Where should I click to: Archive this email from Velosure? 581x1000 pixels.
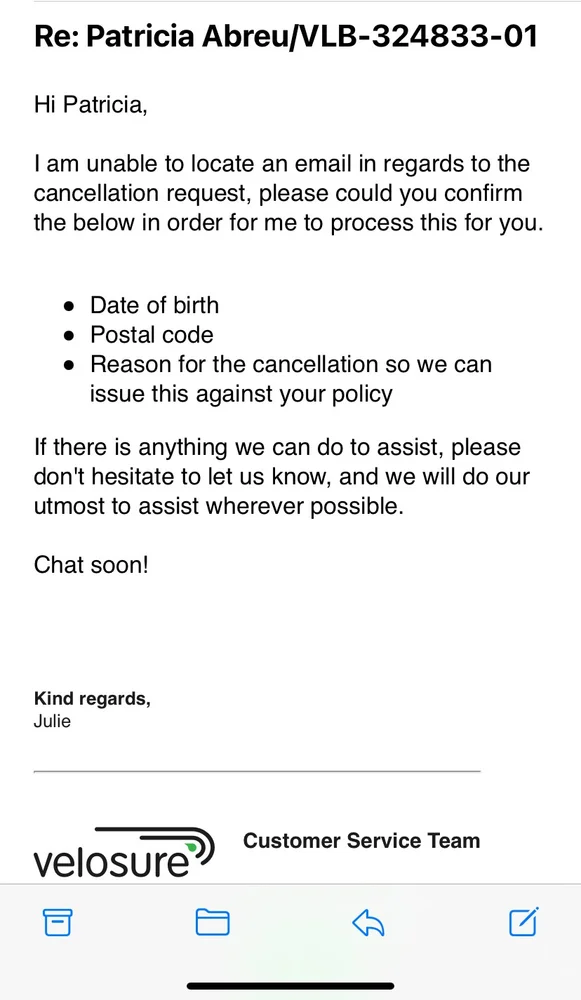tap(57, 922)
